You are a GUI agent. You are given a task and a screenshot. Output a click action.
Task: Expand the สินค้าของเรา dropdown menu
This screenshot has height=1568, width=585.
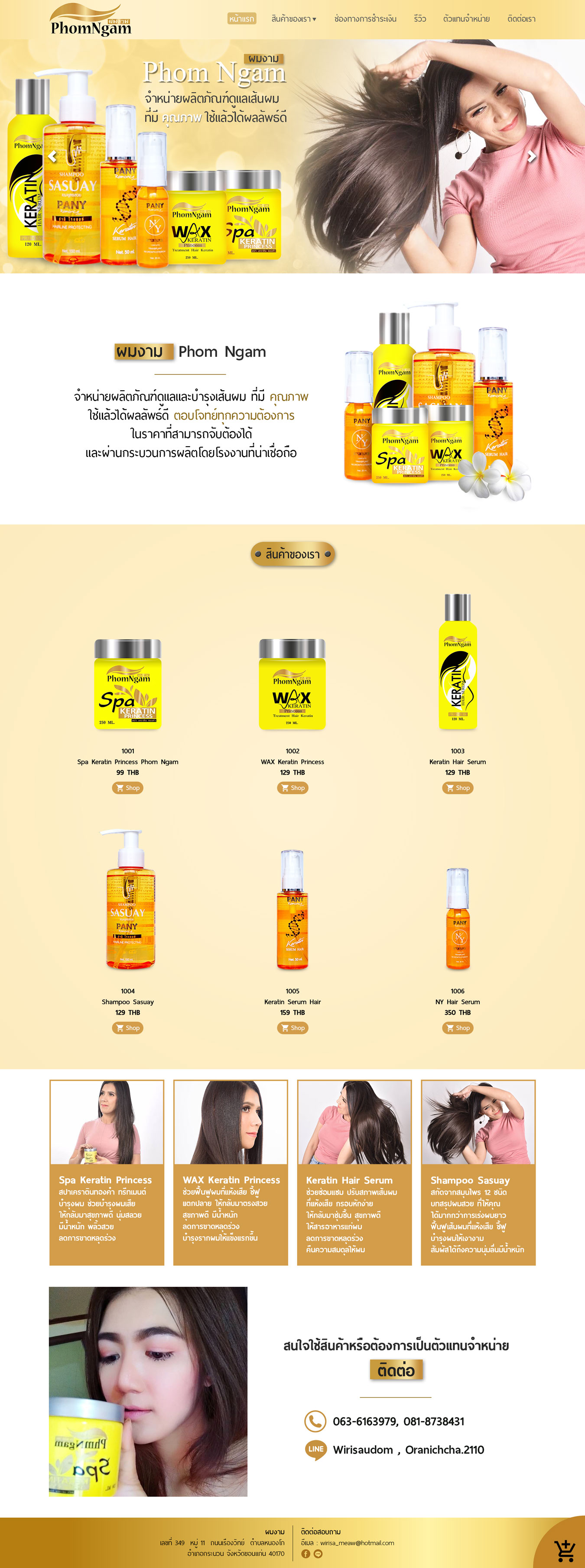pos(293,19)
